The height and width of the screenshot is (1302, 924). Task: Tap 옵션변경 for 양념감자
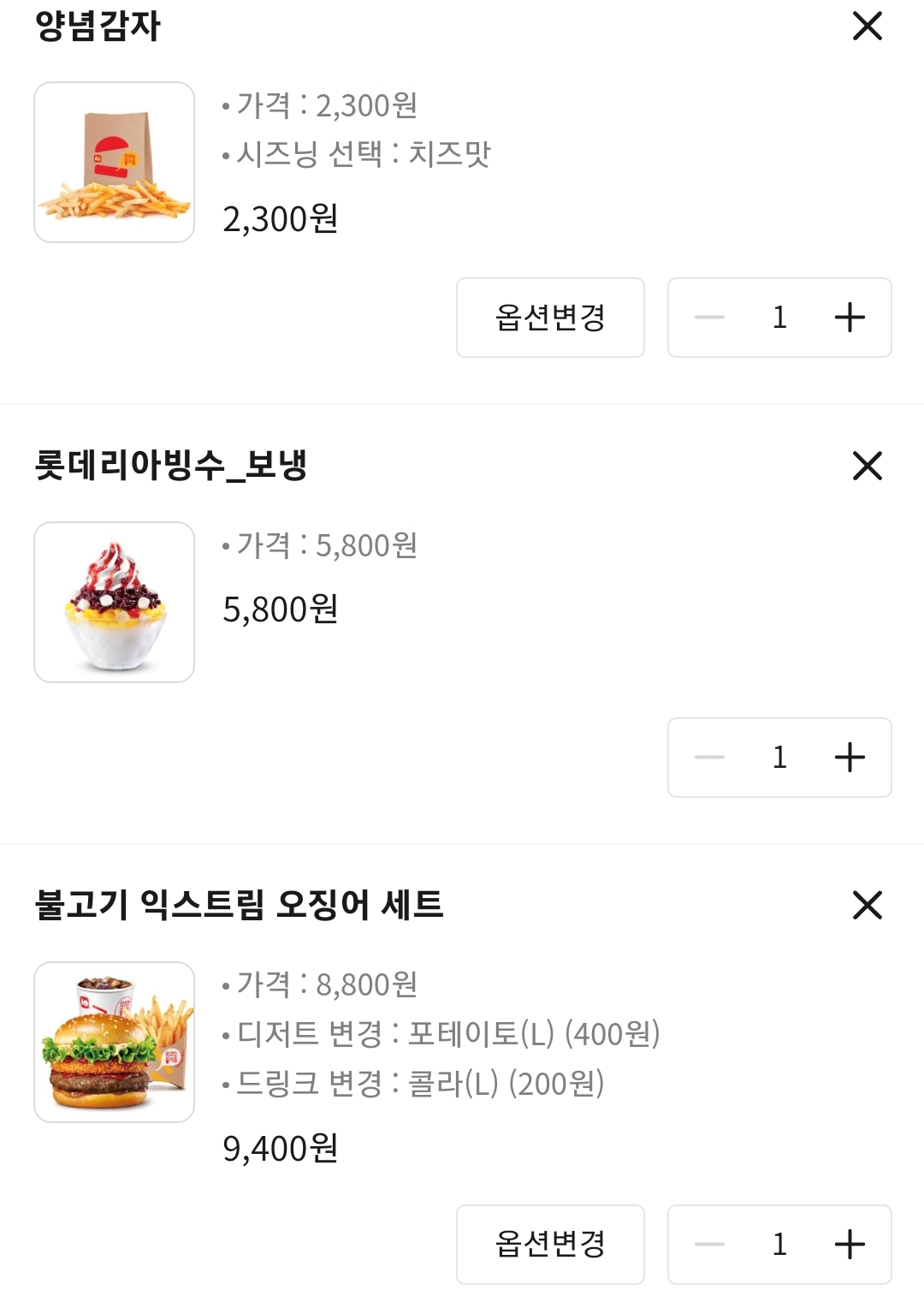tap(550, 318)
